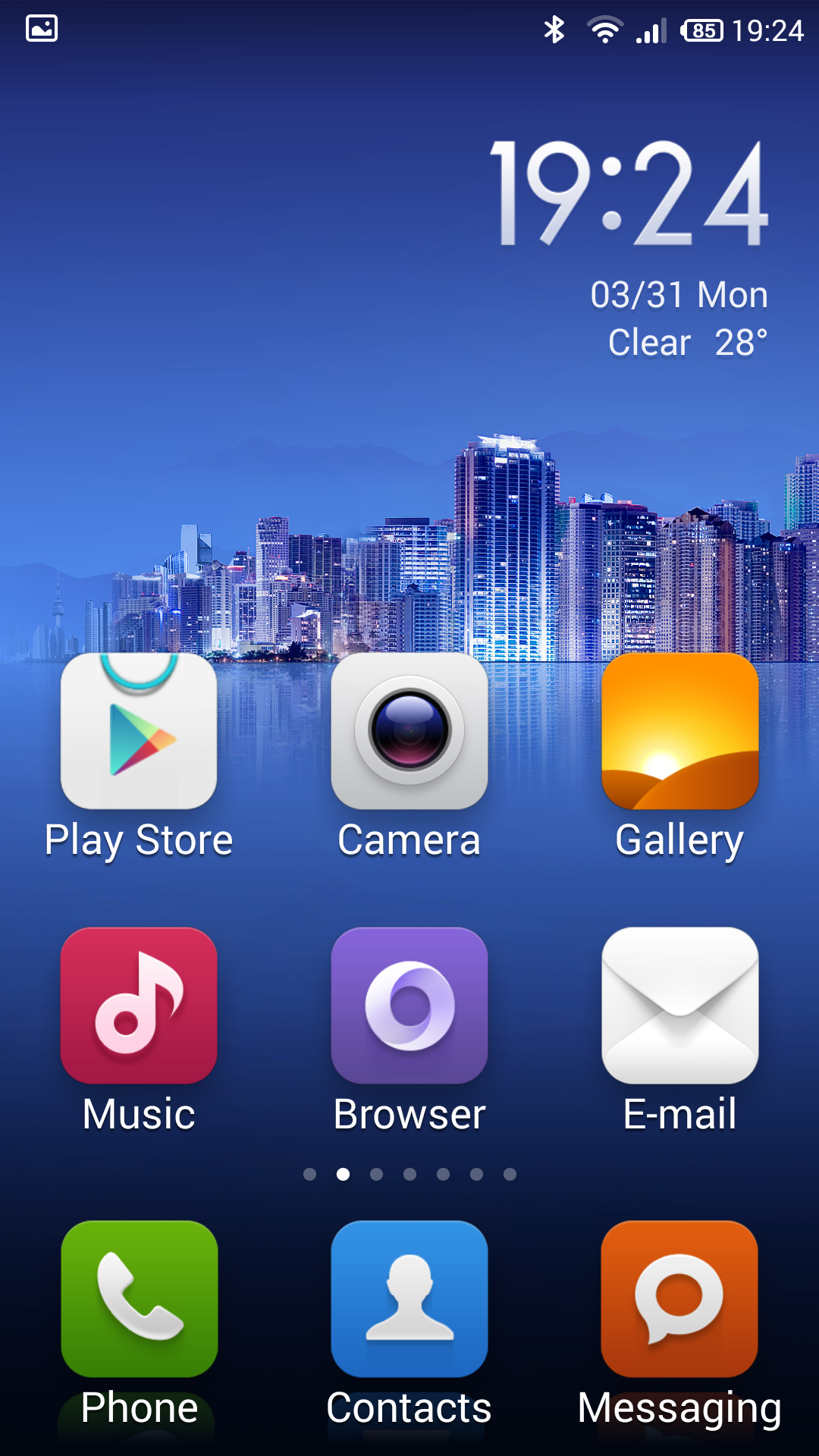Open weather details showing Clear 28°
Viewport: 819px width, 1456px height.
[x=687, y=343]
